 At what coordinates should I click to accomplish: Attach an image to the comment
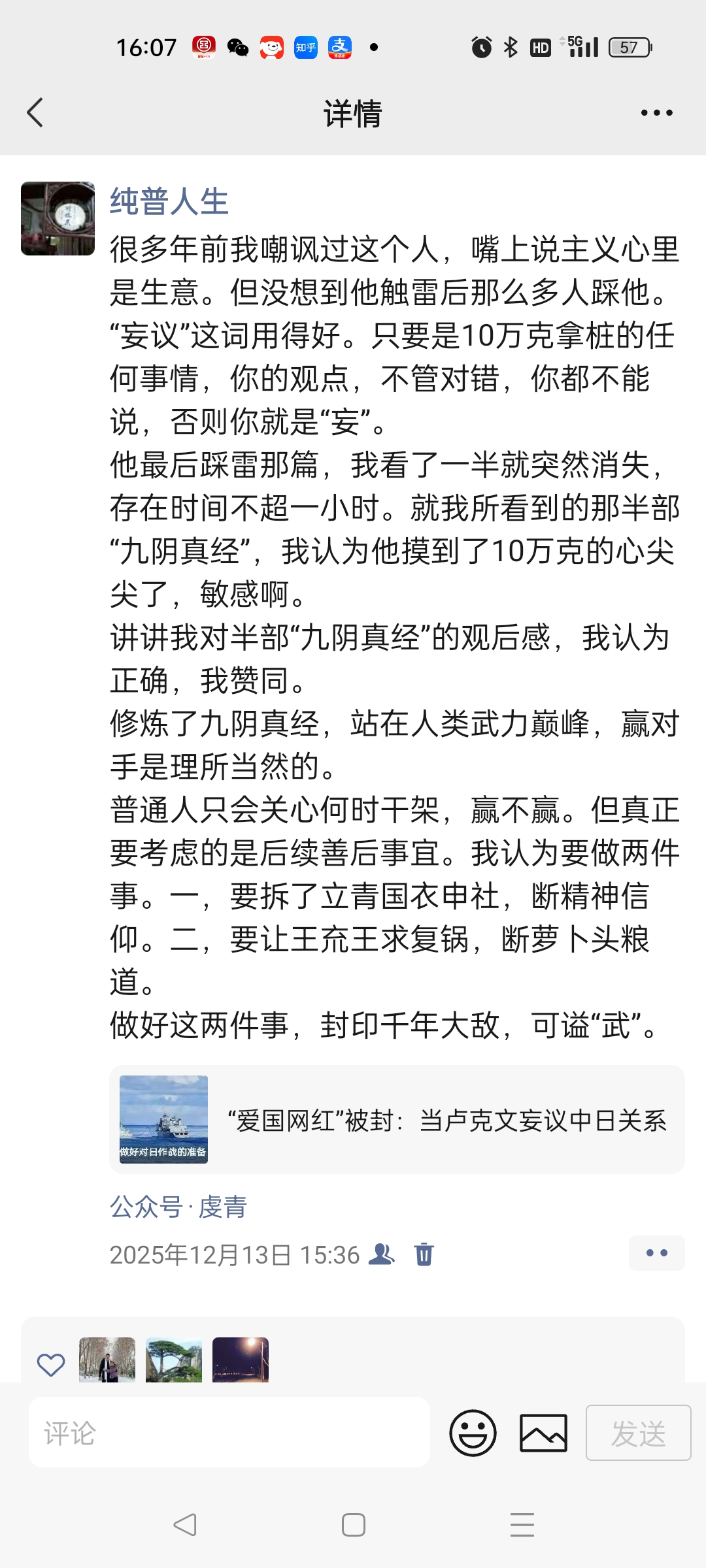click(543, 1433)
